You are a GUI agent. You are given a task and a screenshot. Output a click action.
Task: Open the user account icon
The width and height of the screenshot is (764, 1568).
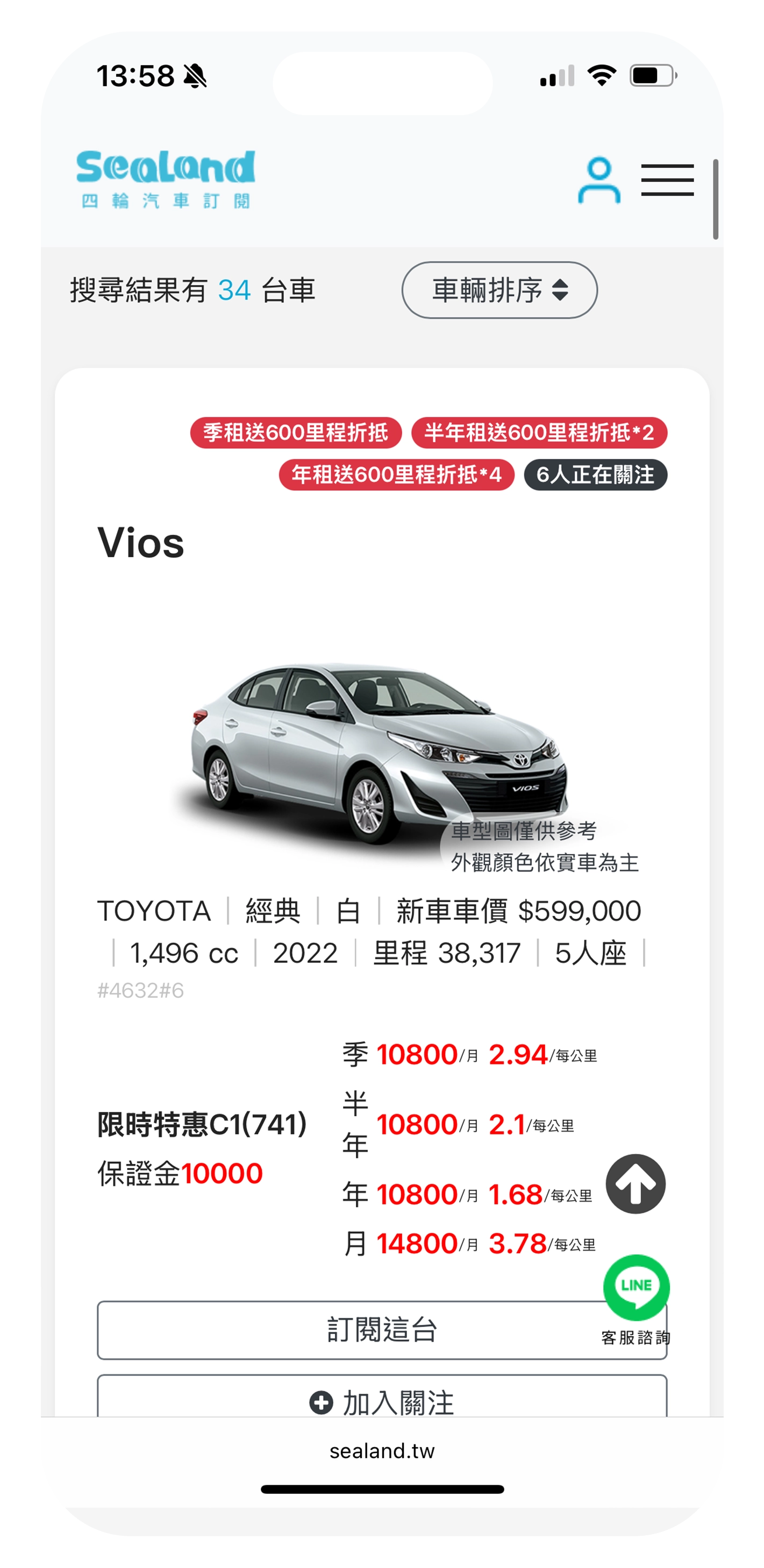(598, 180)
